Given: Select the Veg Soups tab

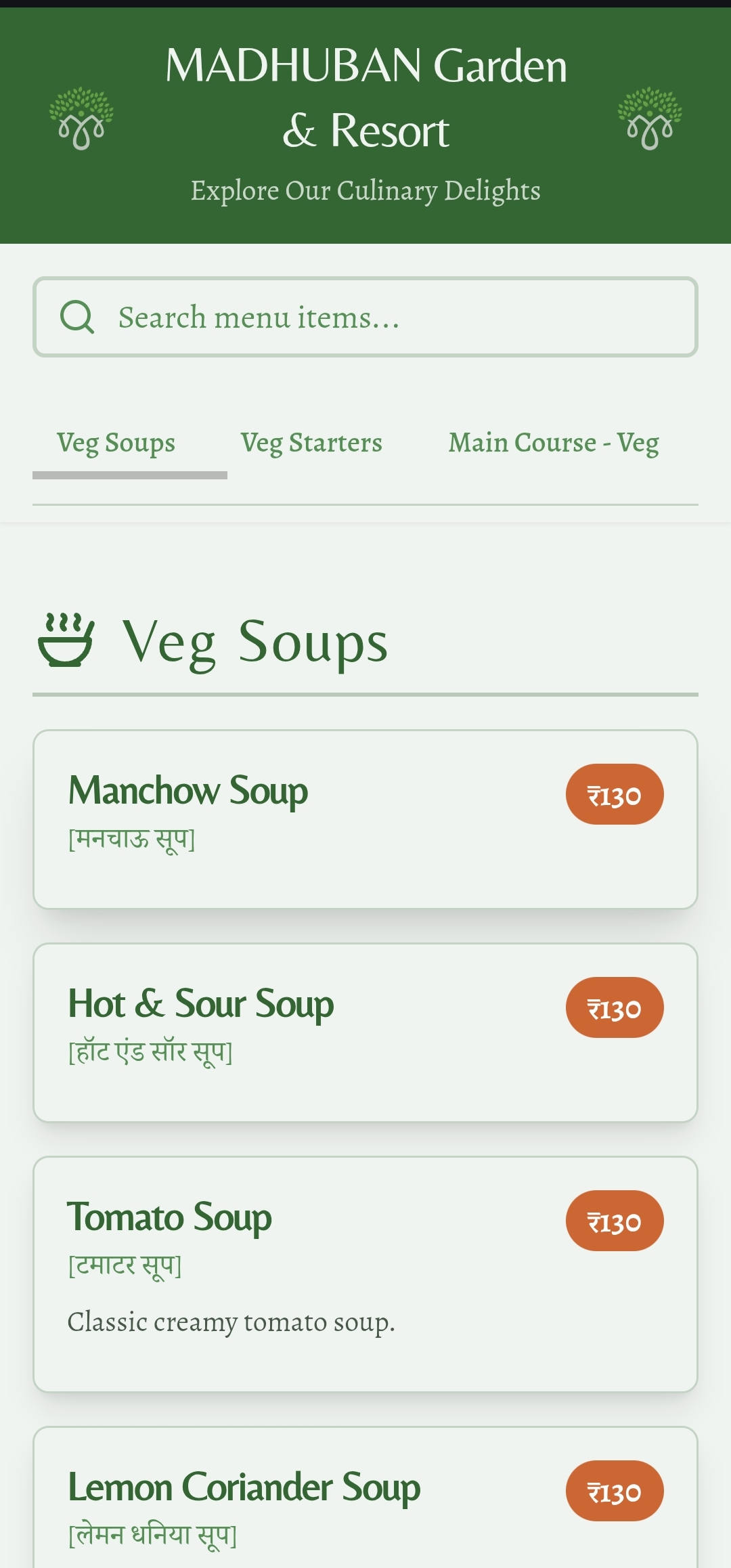Looking at the screenshot, I should click(x=116, y=443).
